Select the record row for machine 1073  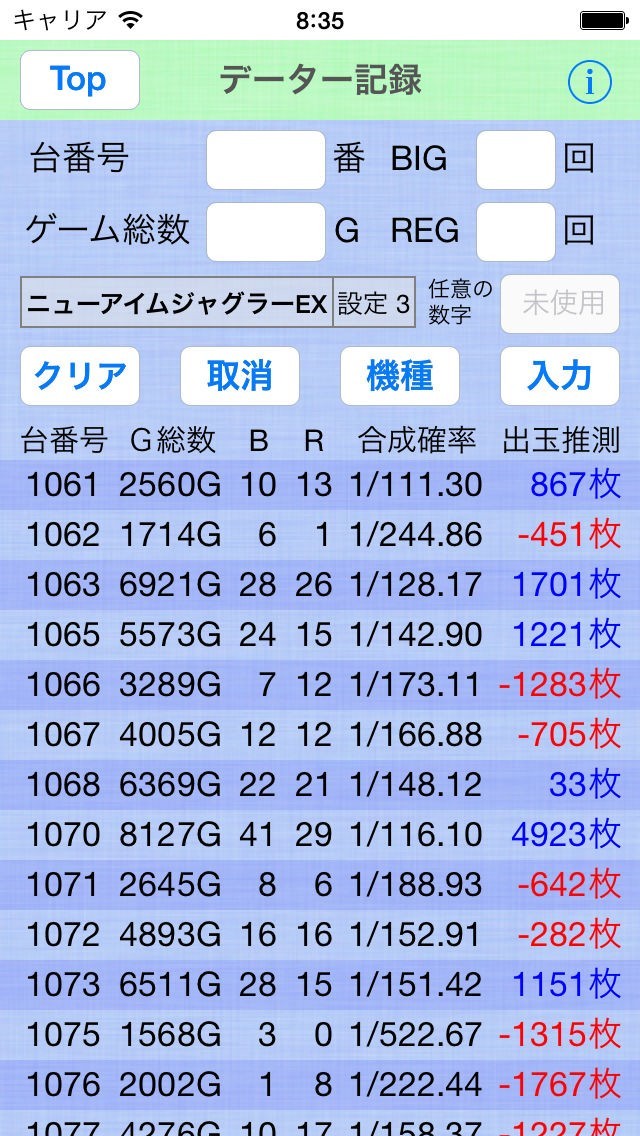[x=320, y=984]
